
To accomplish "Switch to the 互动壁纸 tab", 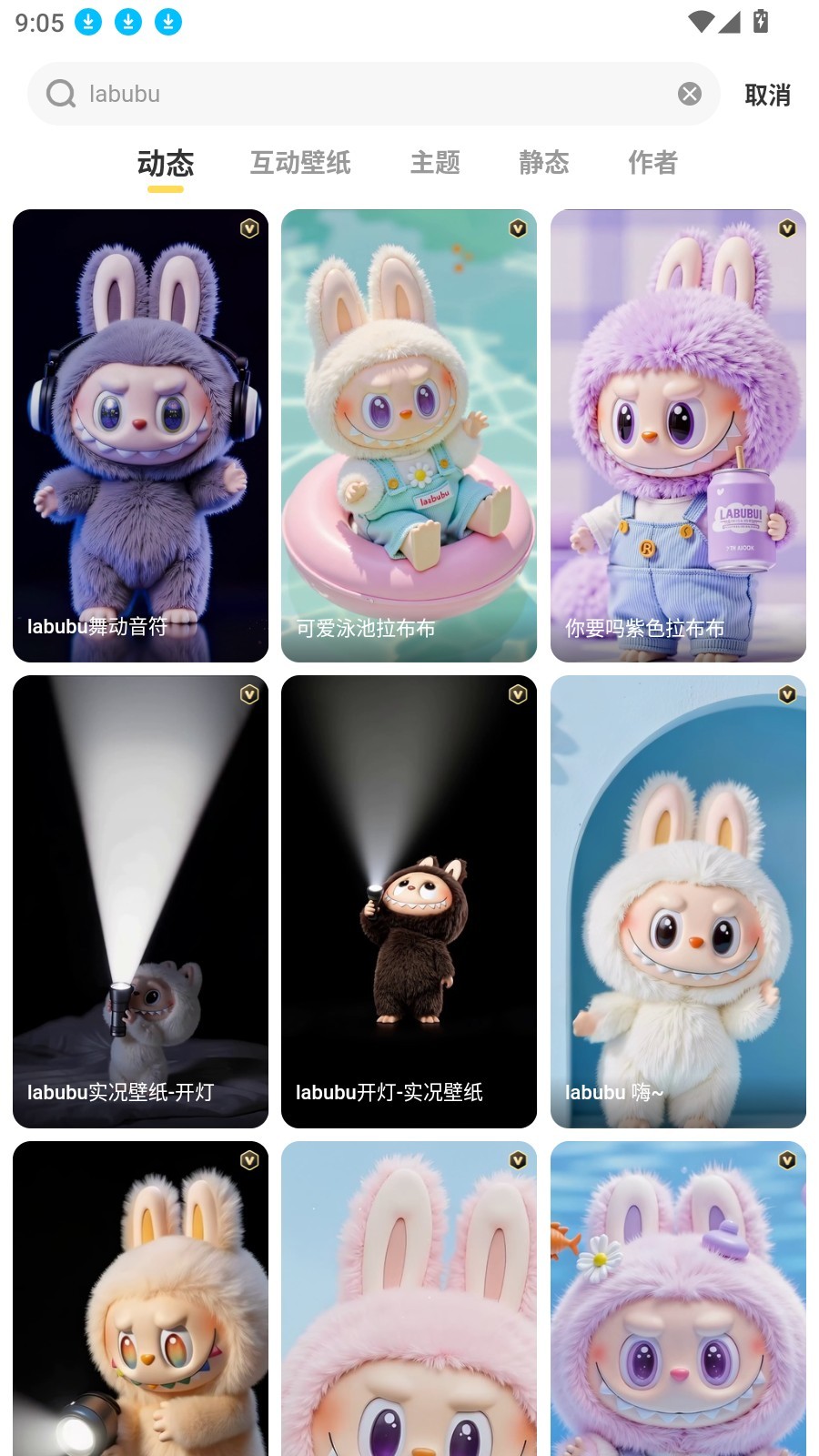I will point(300,163).
